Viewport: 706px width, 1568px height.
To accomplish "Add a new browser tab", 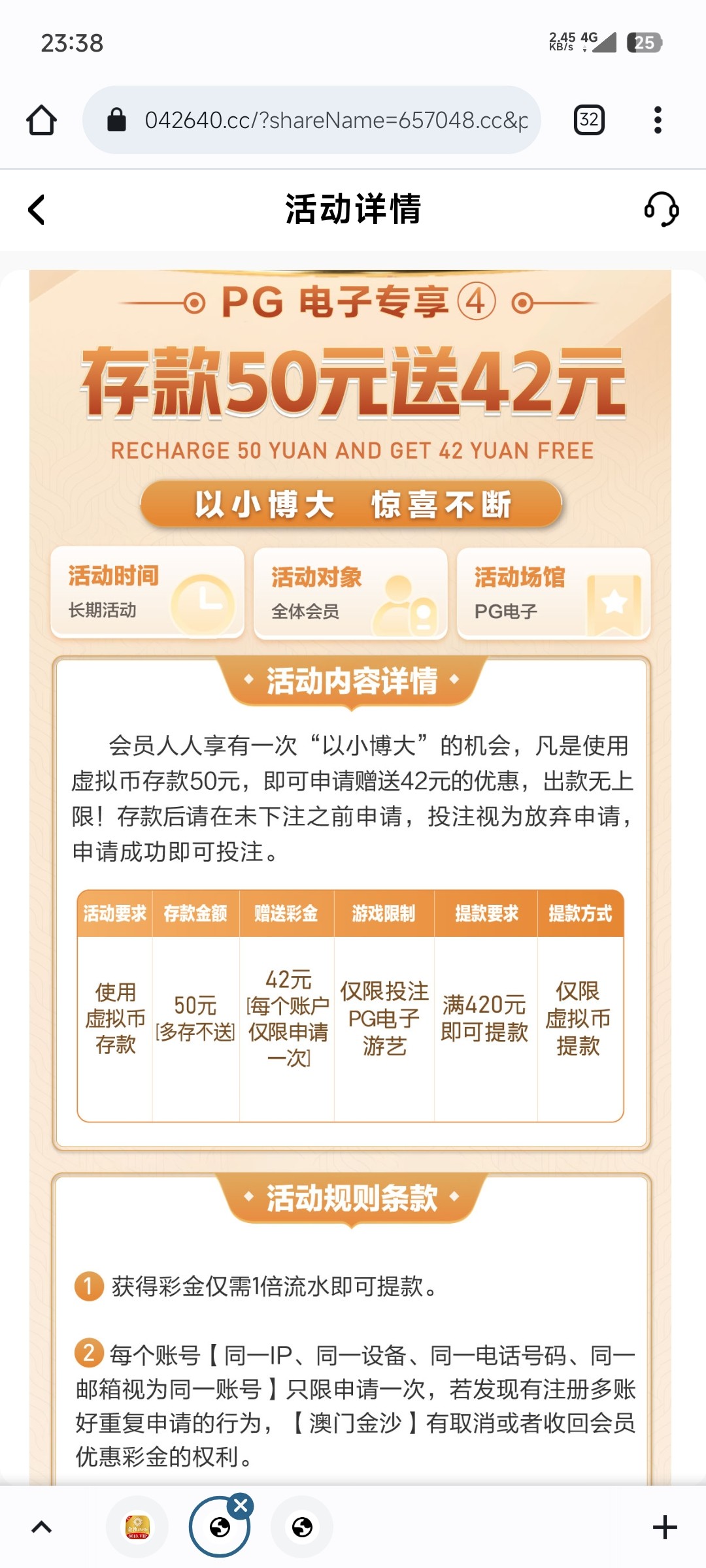I will tap(665, 1527).
